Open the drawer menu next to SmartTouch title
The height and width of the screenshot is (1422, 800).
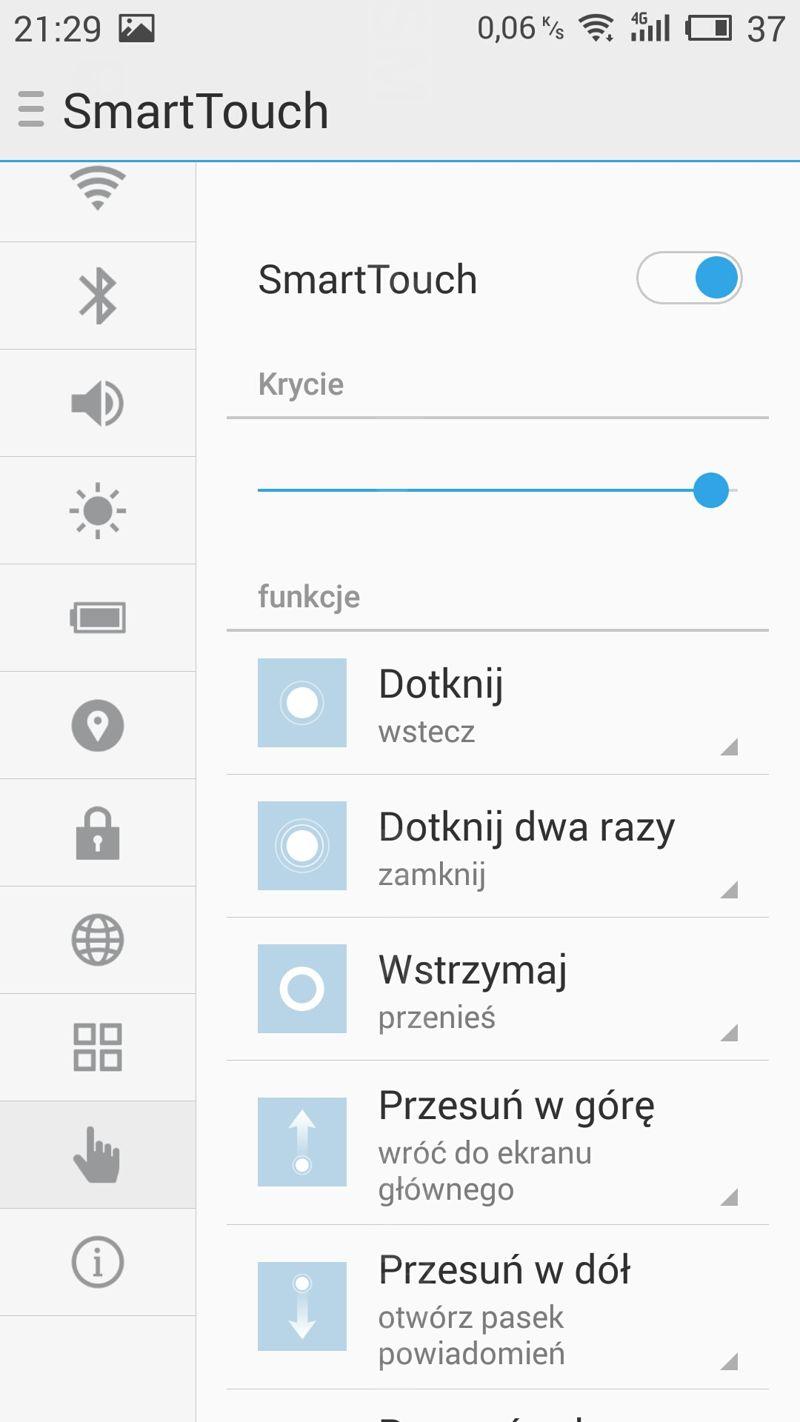coord(31,109)
